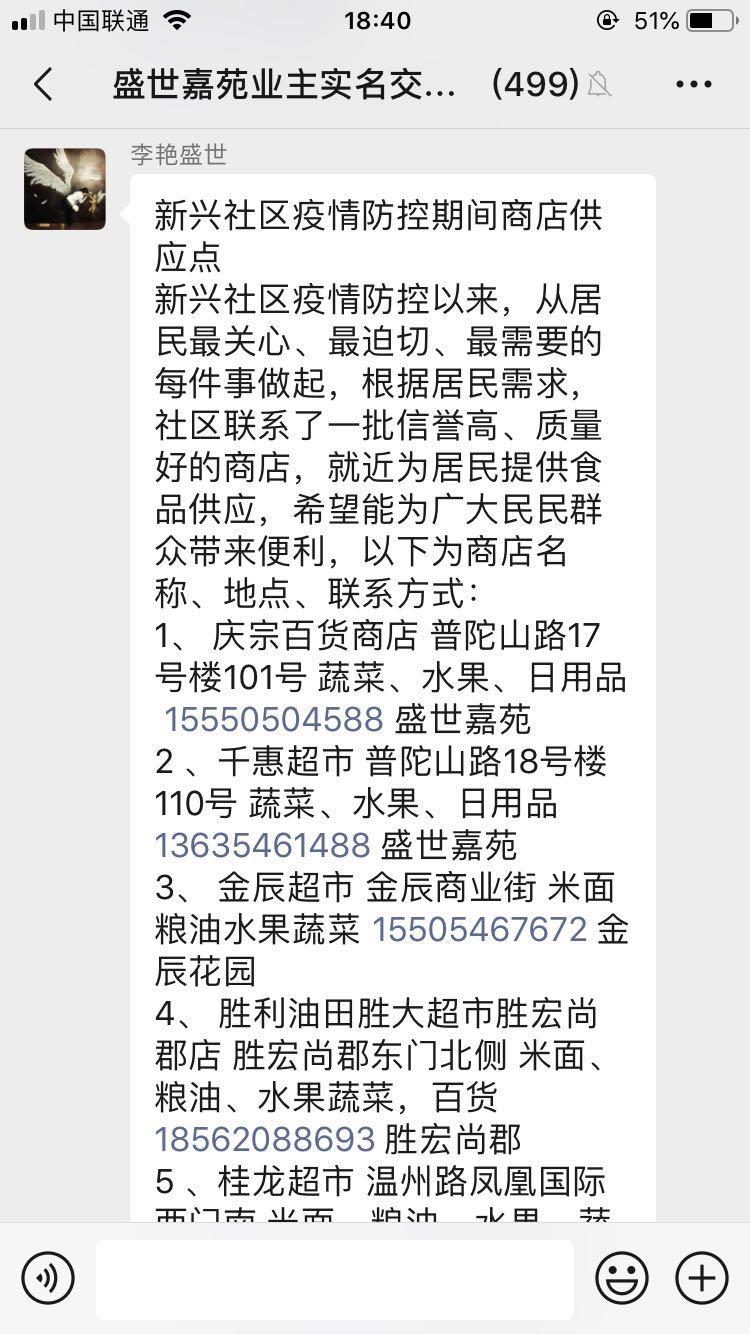Tap phone number 18562088693
The height and width of the screenshot is (1334, 750).
[x=265, y=1139]
